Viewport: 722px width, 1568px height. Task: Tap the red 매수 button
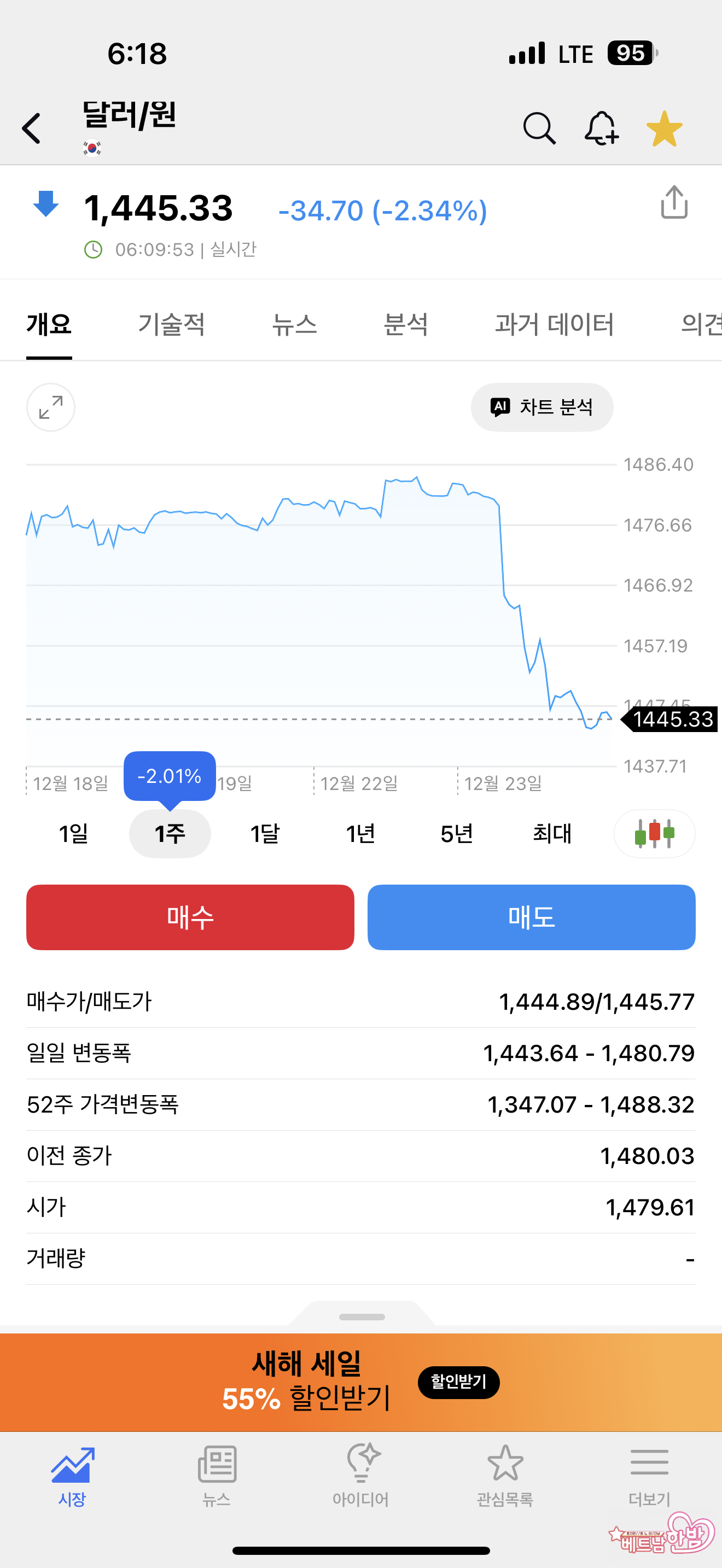click(190, 917)
